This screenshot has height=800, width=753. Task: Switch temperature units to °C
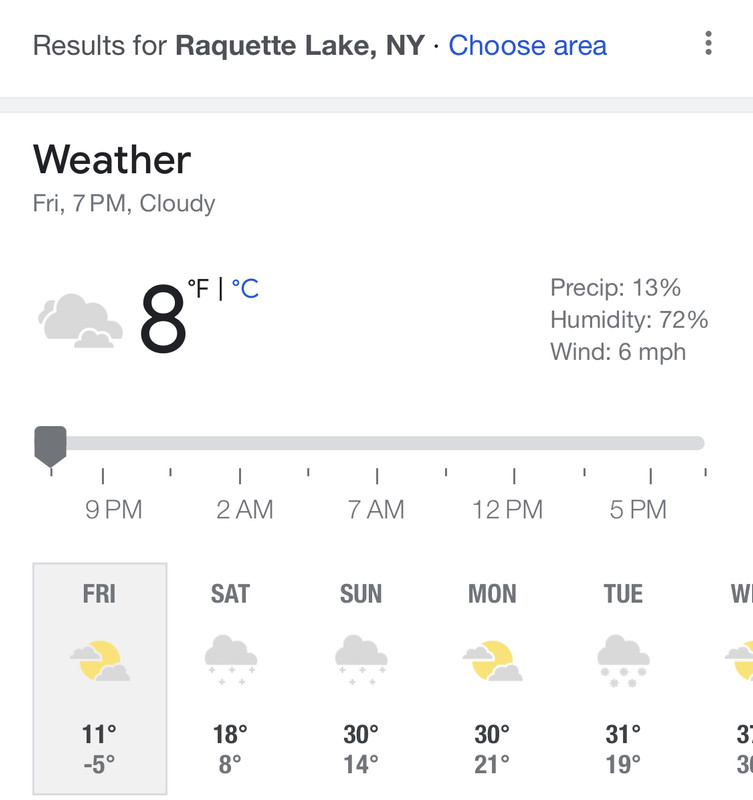pyautogui.click(x=245, y=289)
